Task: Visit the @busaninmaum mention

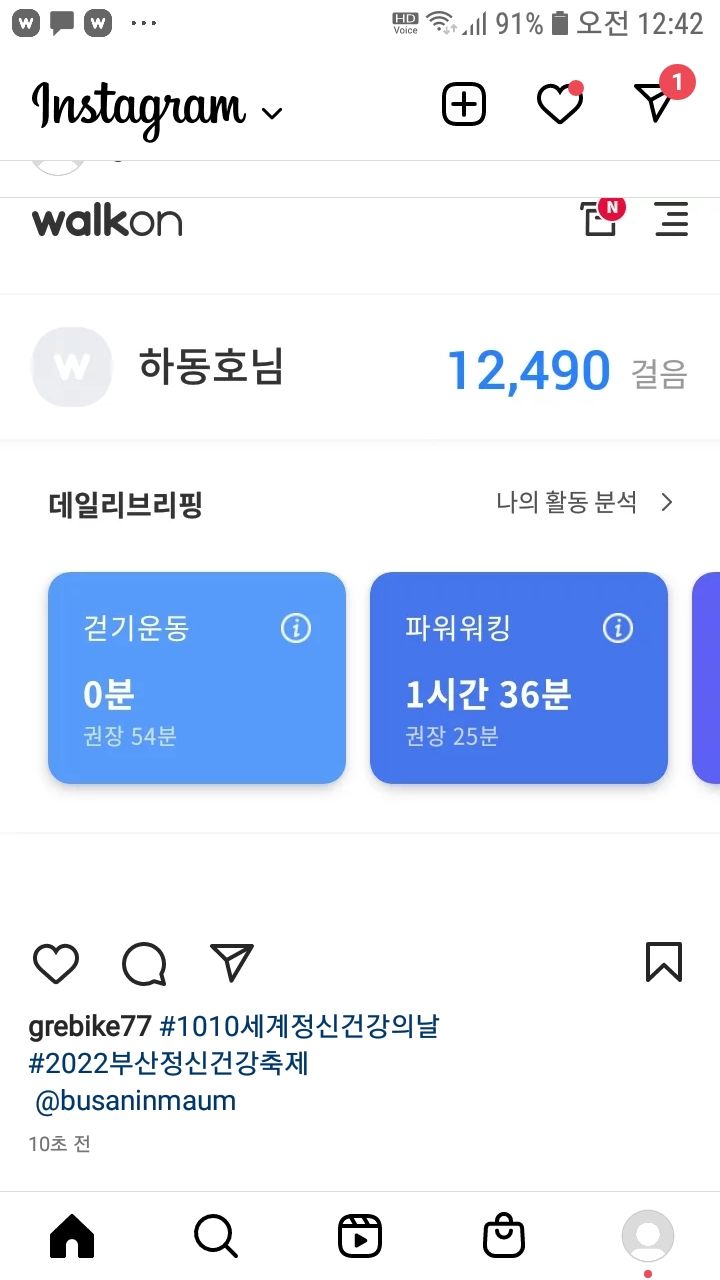Action: (136, 1102)
